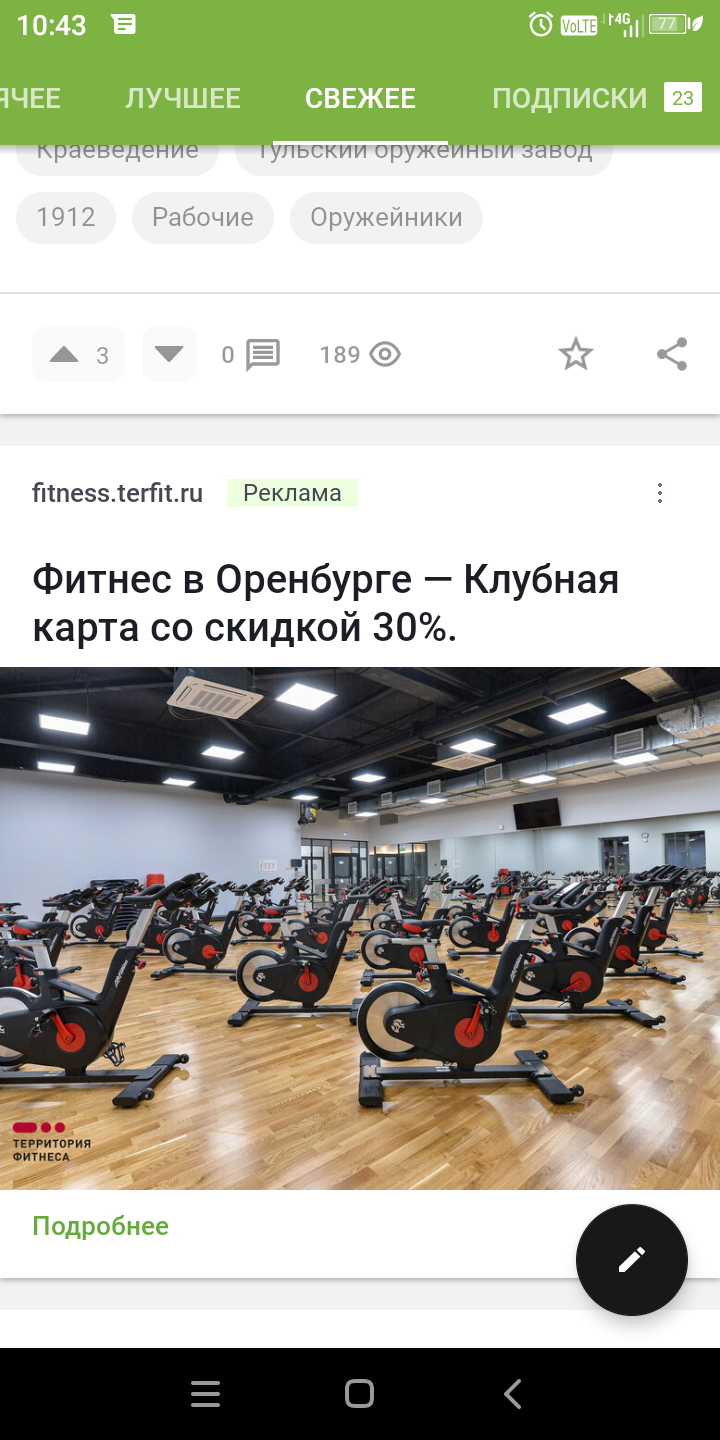Open the Оружейники tag
This screenshot has height=1440, width=720.
tap(386, 217)
